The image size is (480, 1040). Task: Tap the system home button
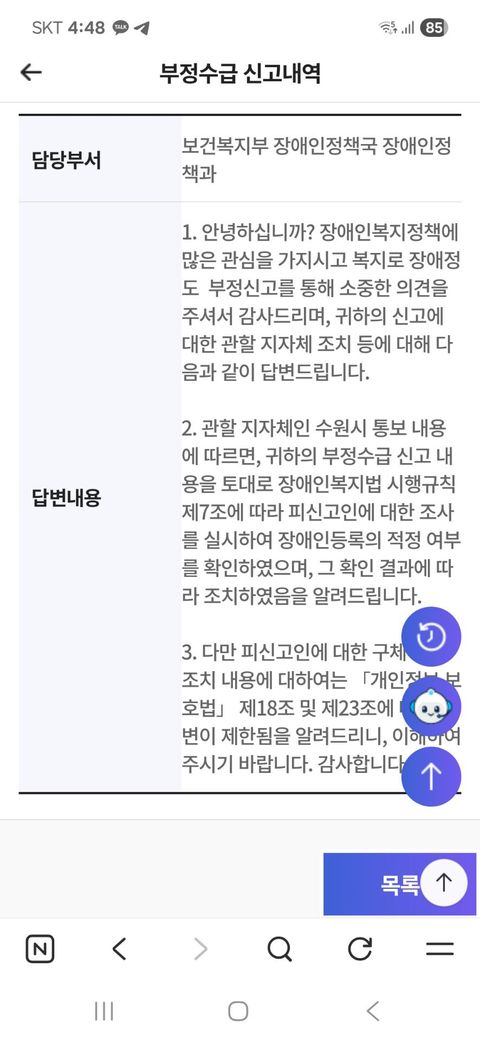[x=238, y=1011]
